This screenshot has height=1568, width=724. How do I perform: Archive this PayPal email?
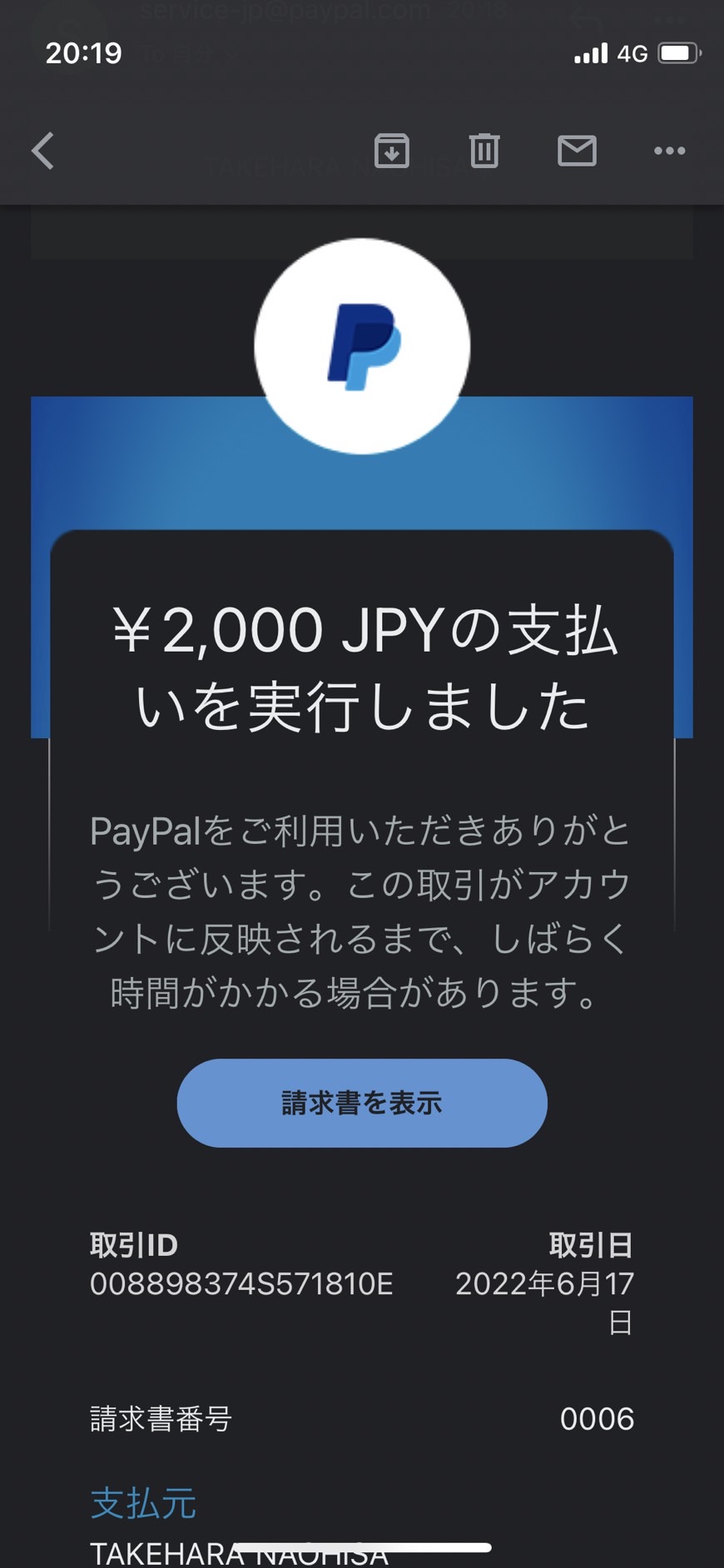392,151
